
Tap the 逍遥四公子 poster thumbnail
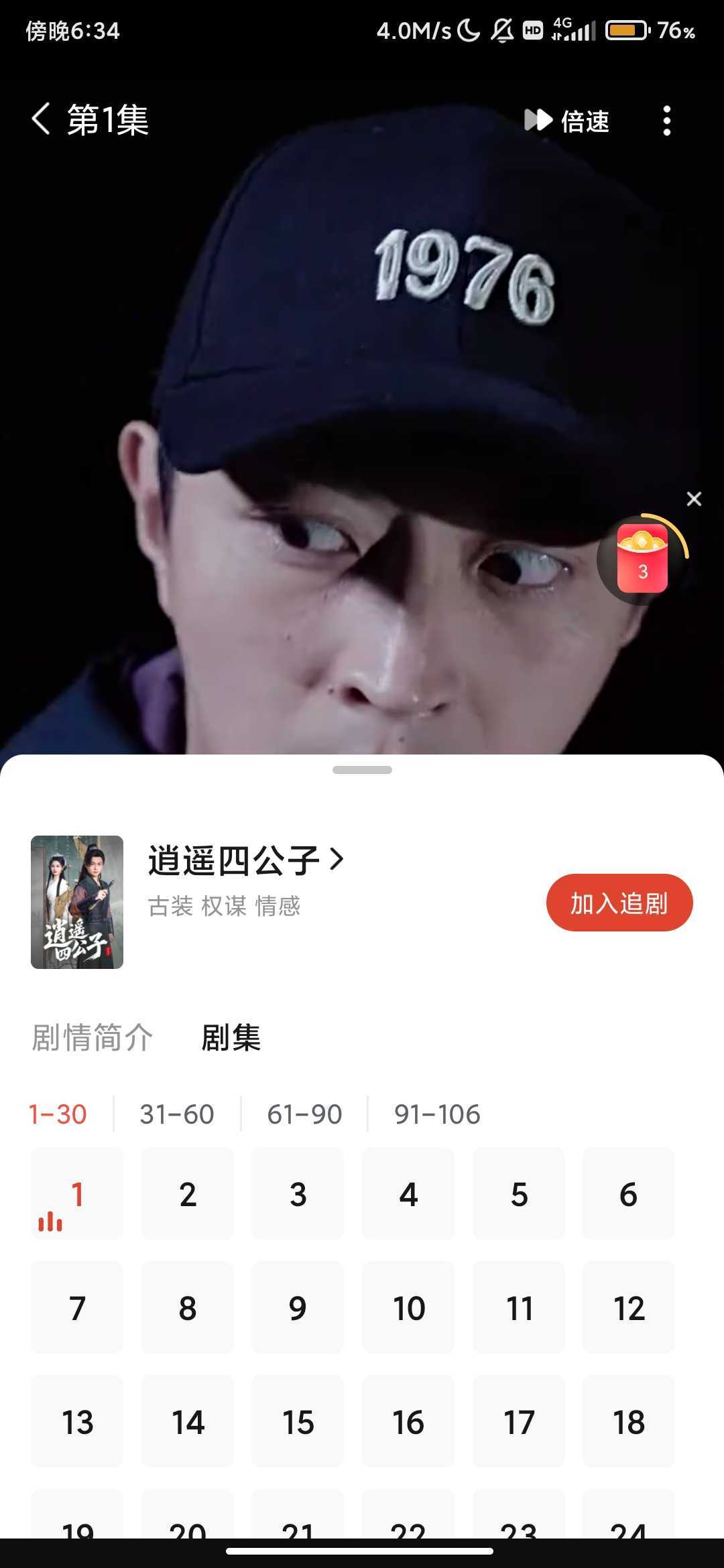pos(77,902)
